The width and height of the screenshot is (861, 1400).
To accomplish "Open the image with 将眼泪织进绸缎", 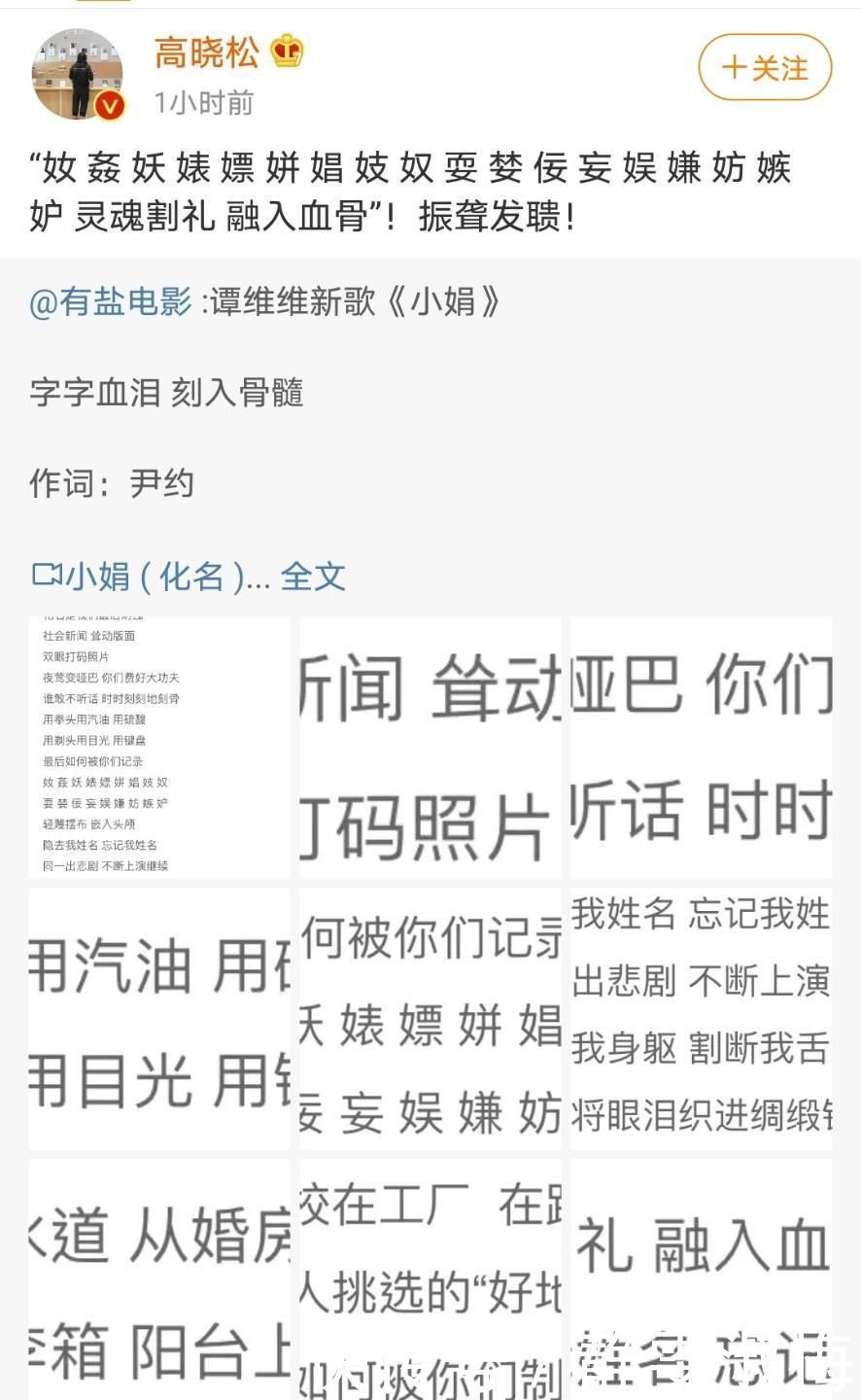I will click(x=701, y=1018).
